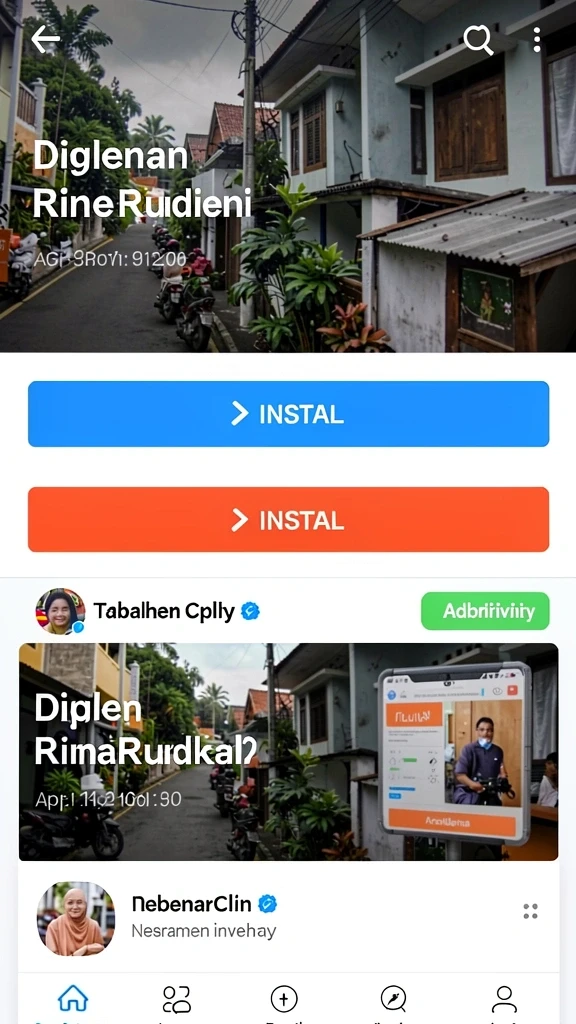
Task: Switch to the explore search tab
Action: point(393,999)
